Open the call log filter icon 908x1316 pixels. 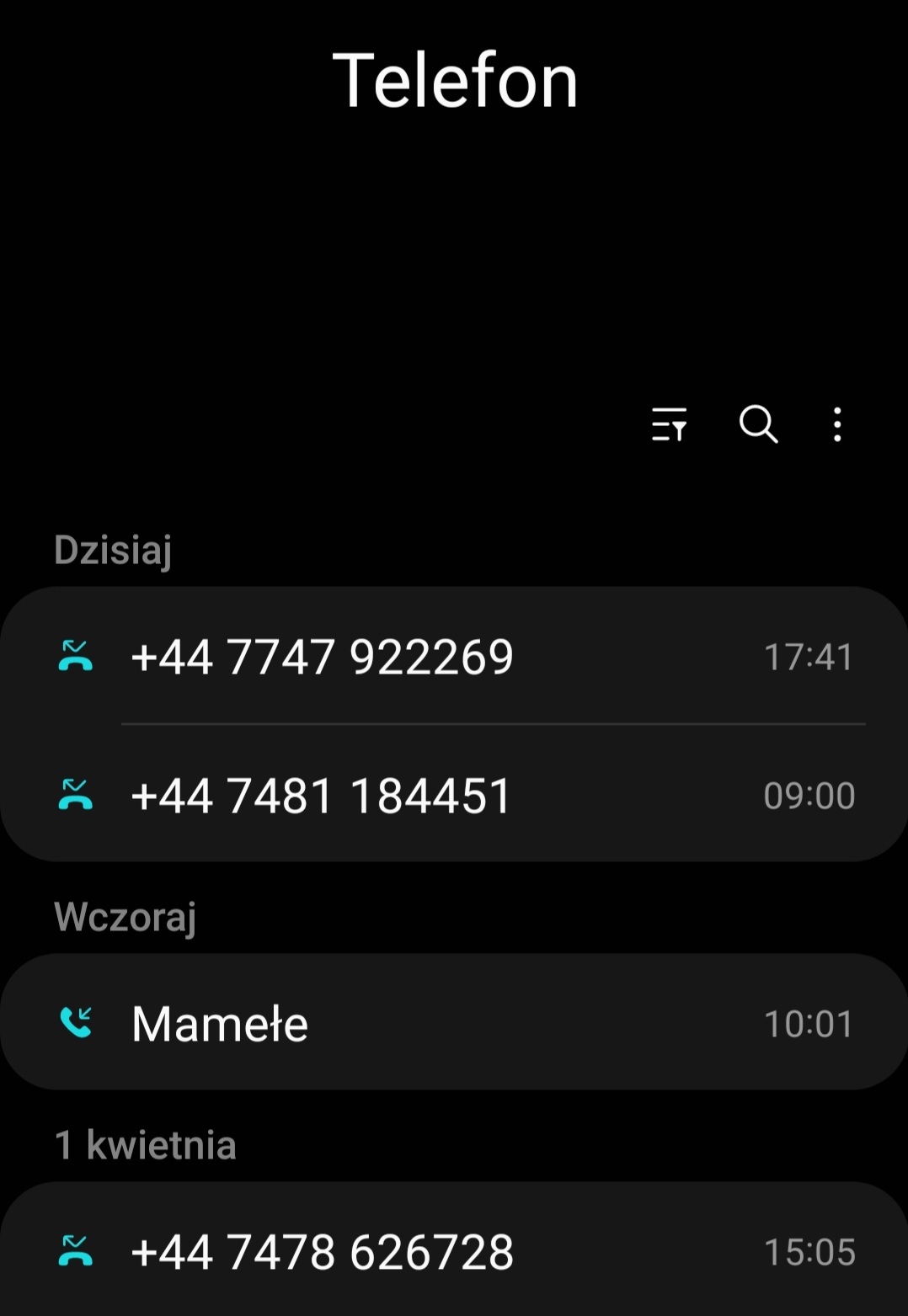[x=669, y=424]
